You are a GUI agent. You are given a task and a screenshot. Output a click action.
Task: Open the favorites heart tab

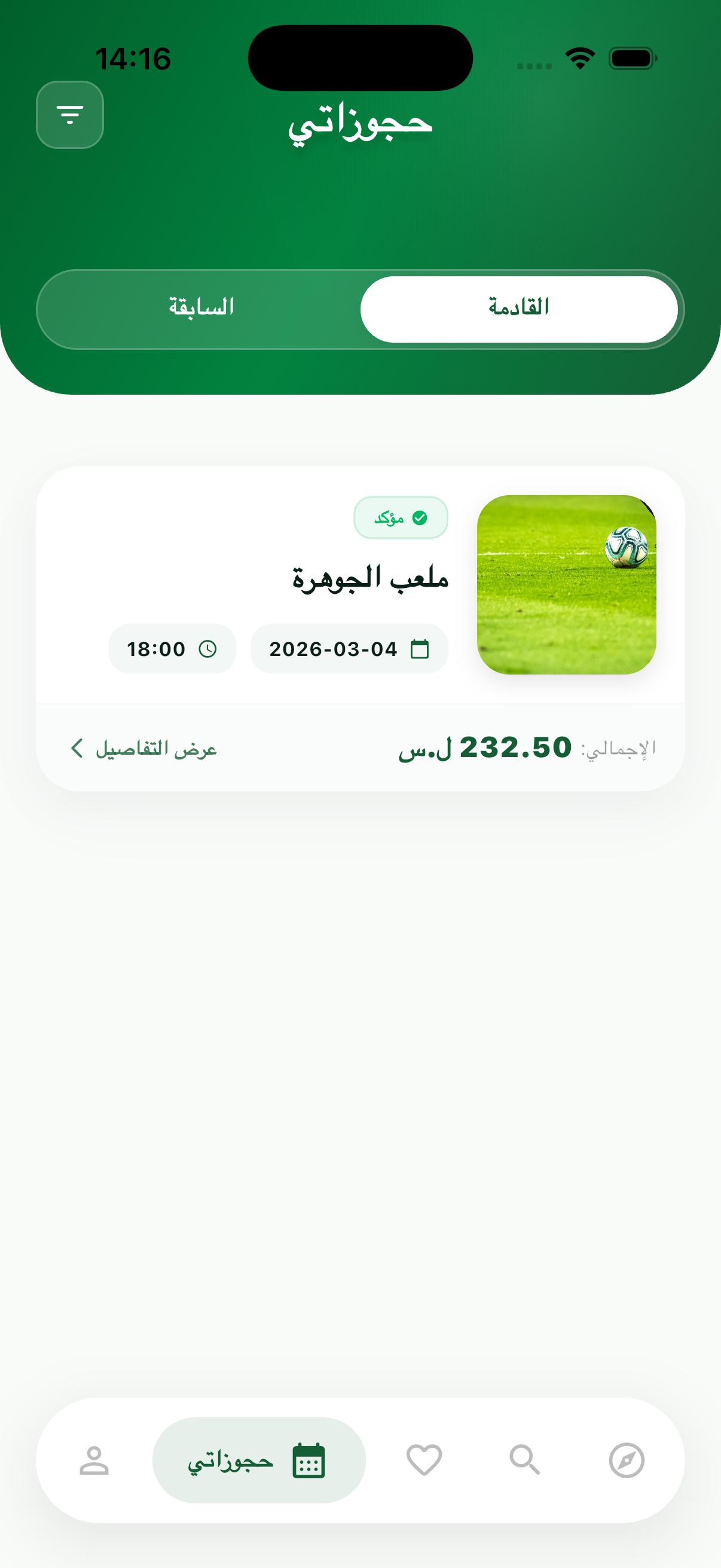click(x=424, y=1460)
